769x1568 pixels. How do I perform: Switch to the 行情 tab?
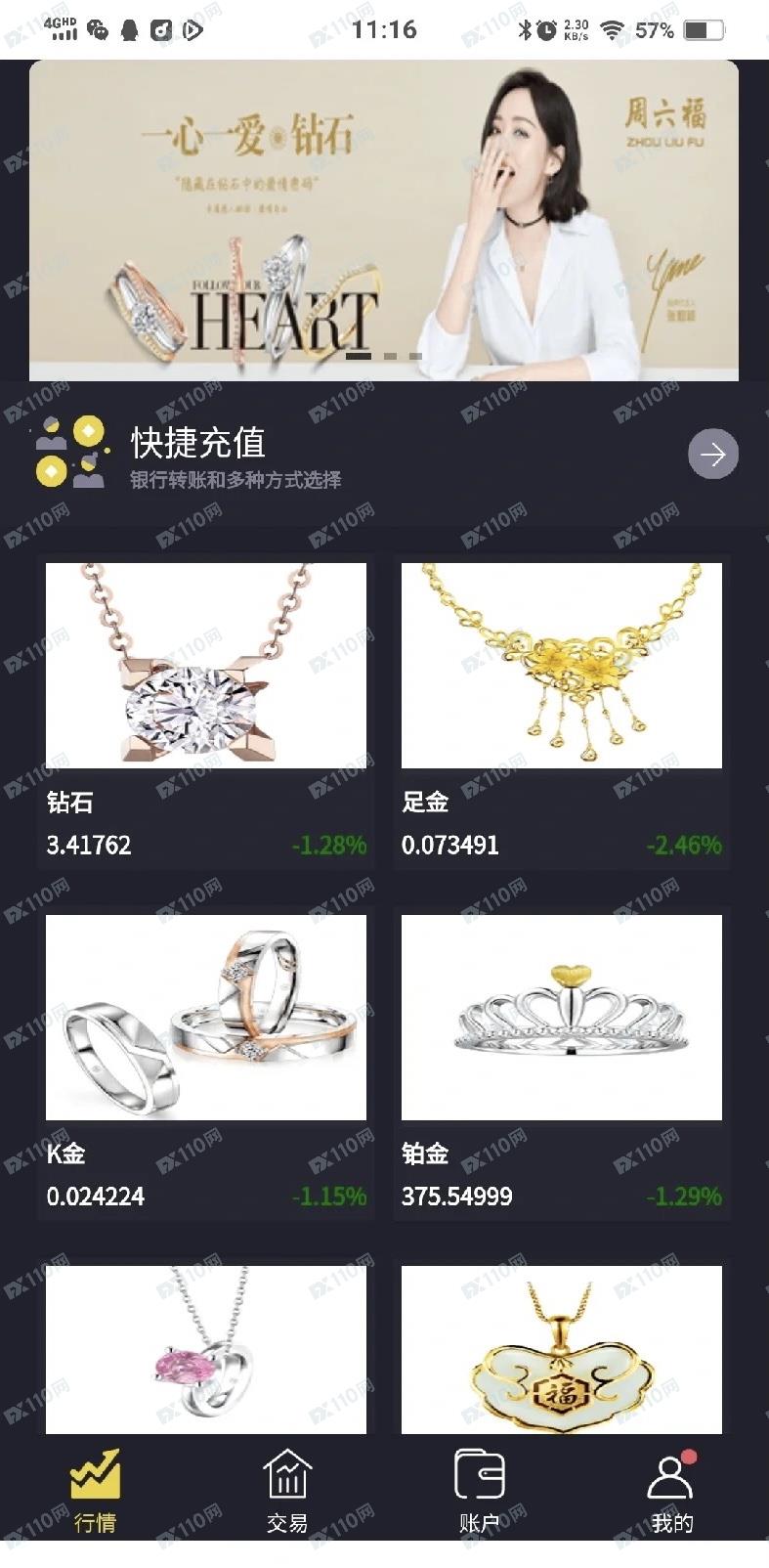click(x=96, y=1493)
